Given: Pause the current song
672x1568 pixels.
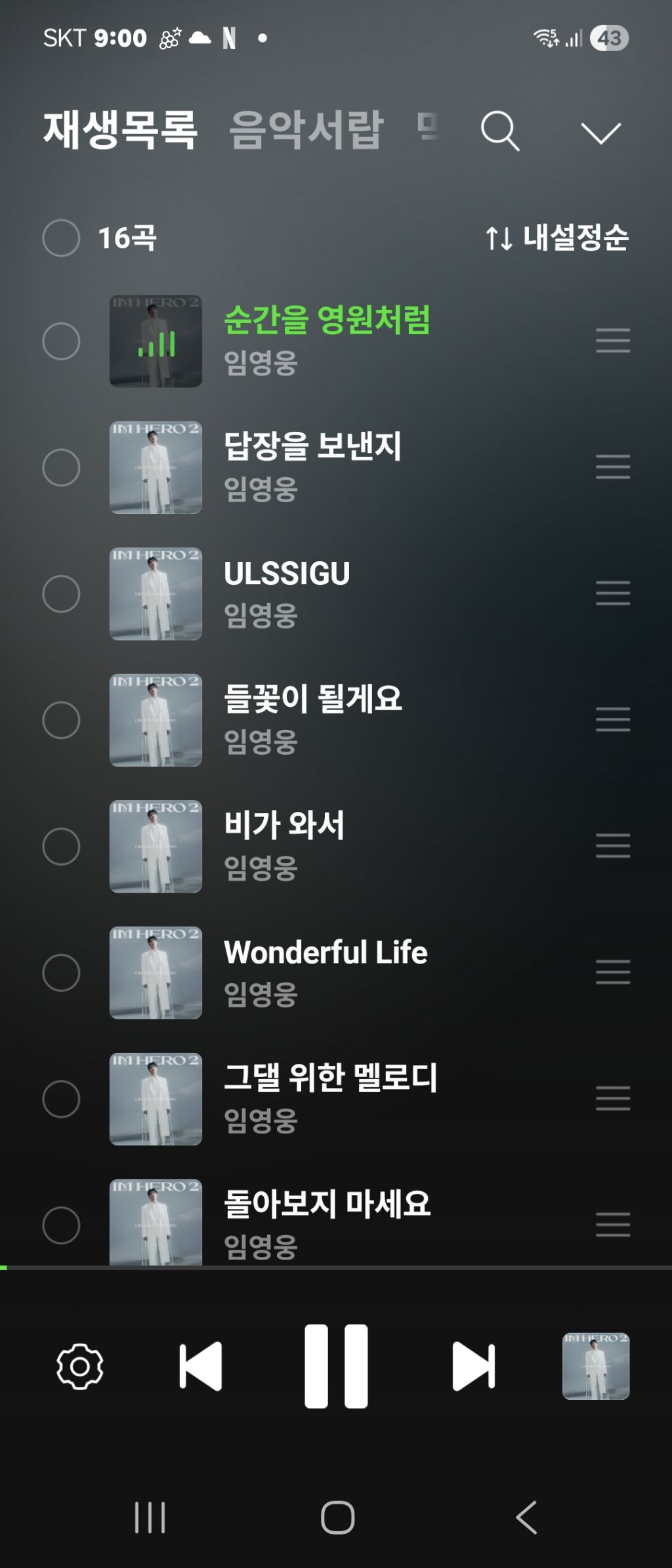Looking at the screenshot, I should [336, 1367].
